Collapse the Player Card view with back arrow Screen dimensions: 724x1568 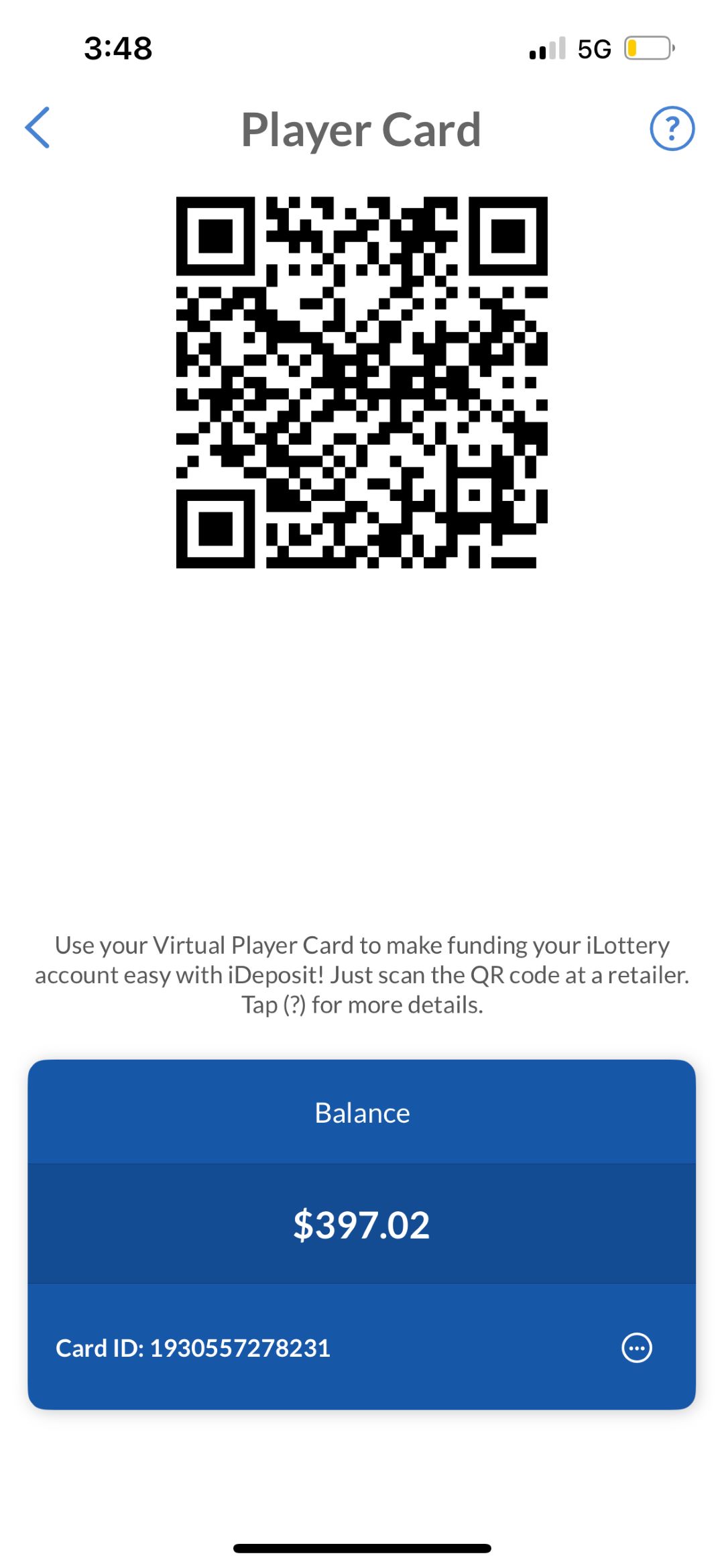pos(38,129)
